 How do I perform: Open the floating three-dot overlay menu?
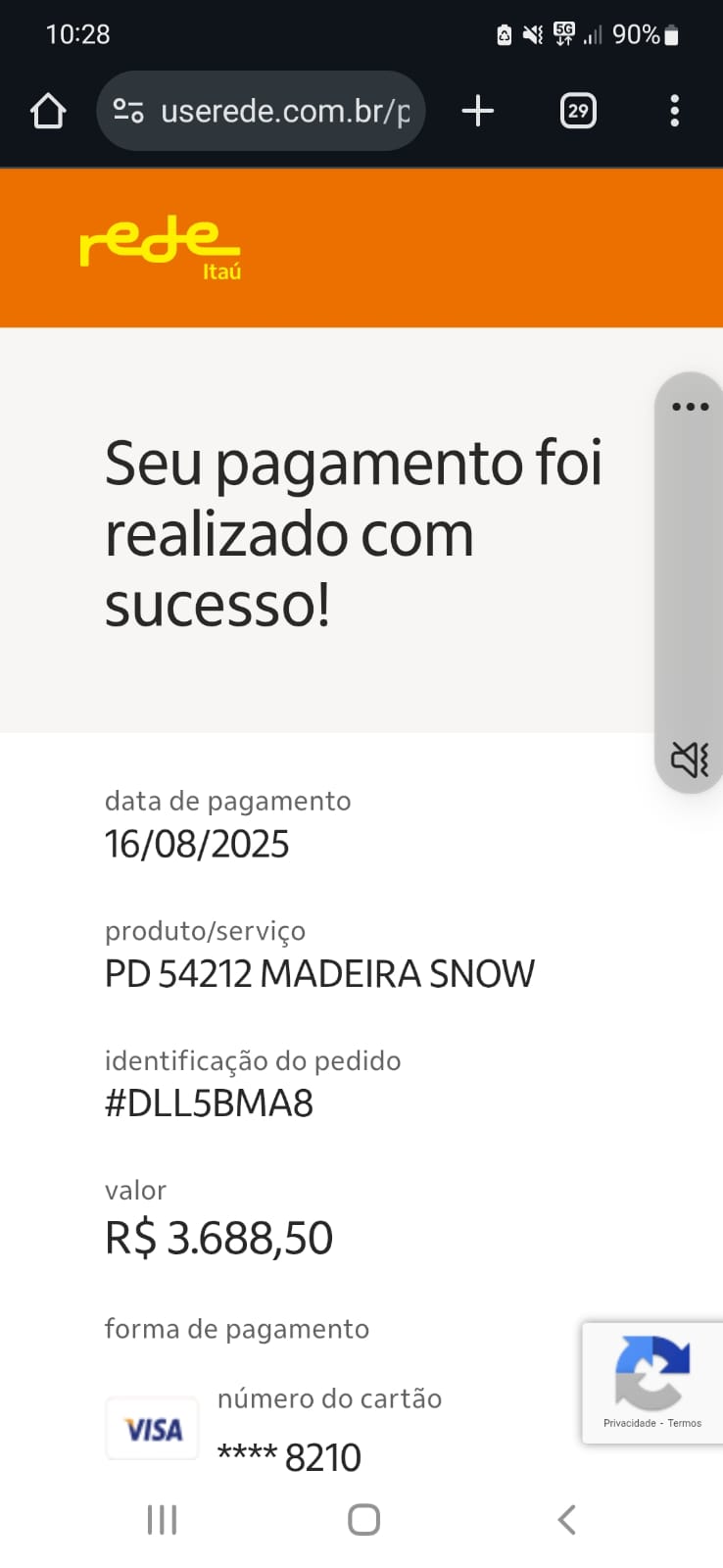click(x=689, y=406)
